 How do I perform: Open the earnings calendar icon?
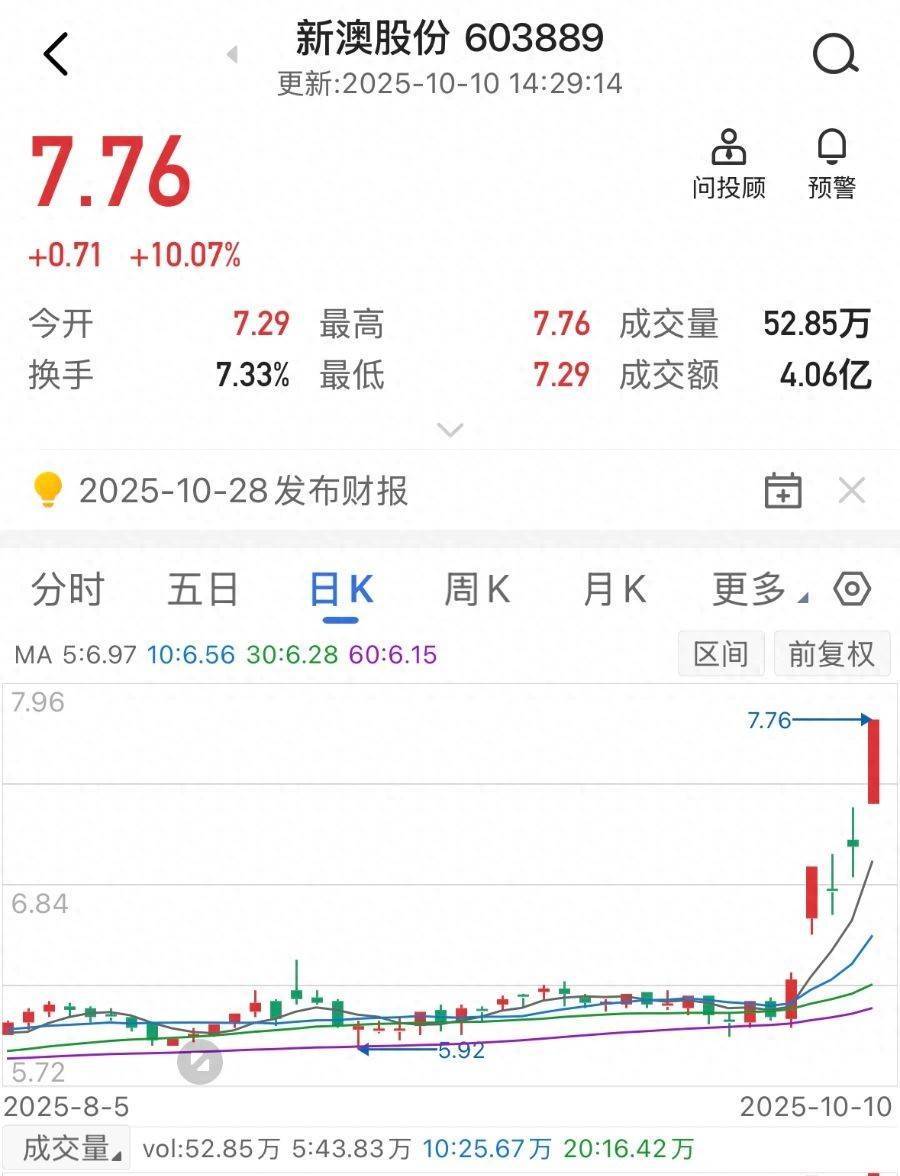tap(783, 491)
